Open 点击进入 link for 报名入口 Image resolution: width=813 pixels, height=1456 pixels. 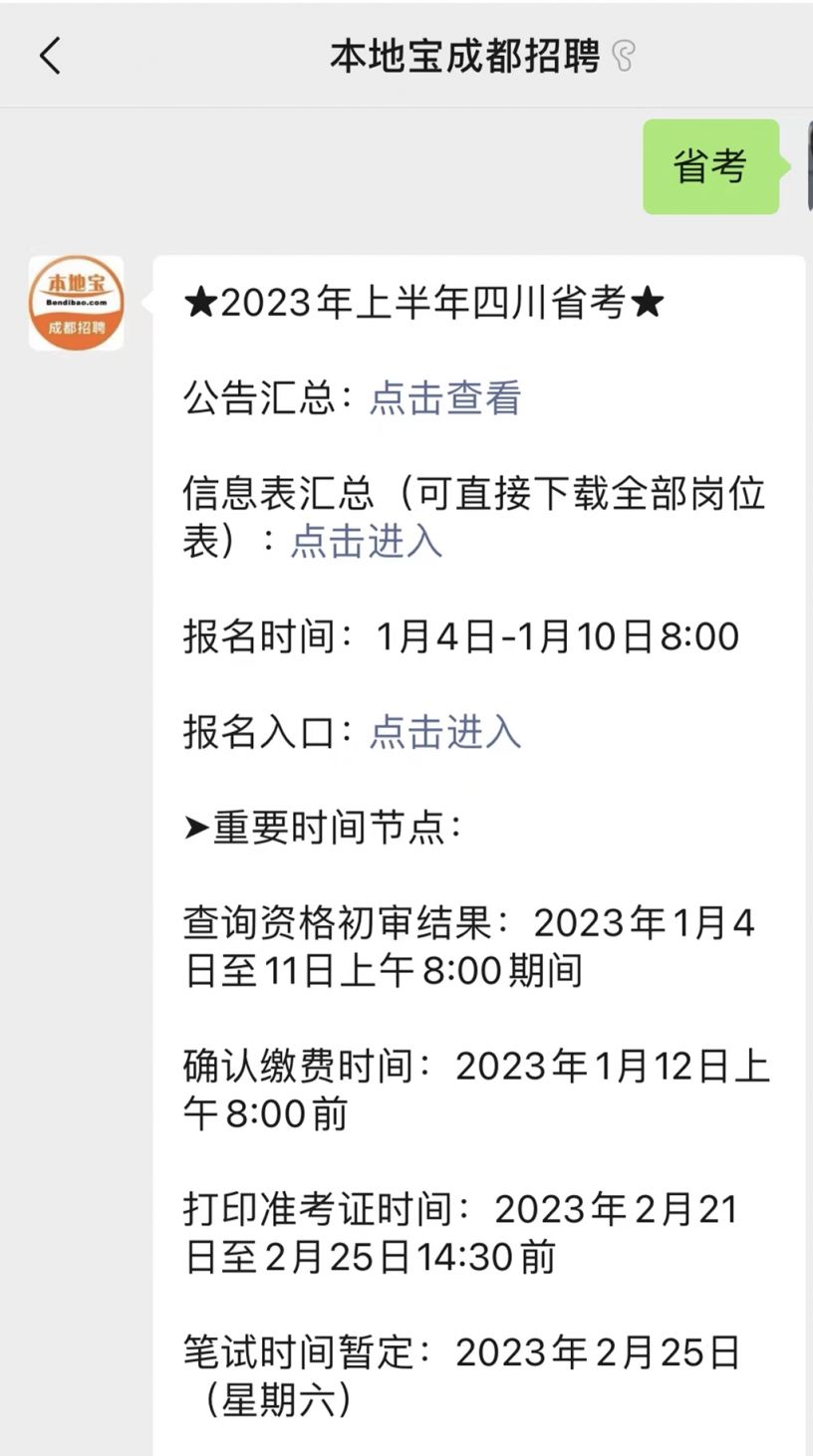pos(445,732)
